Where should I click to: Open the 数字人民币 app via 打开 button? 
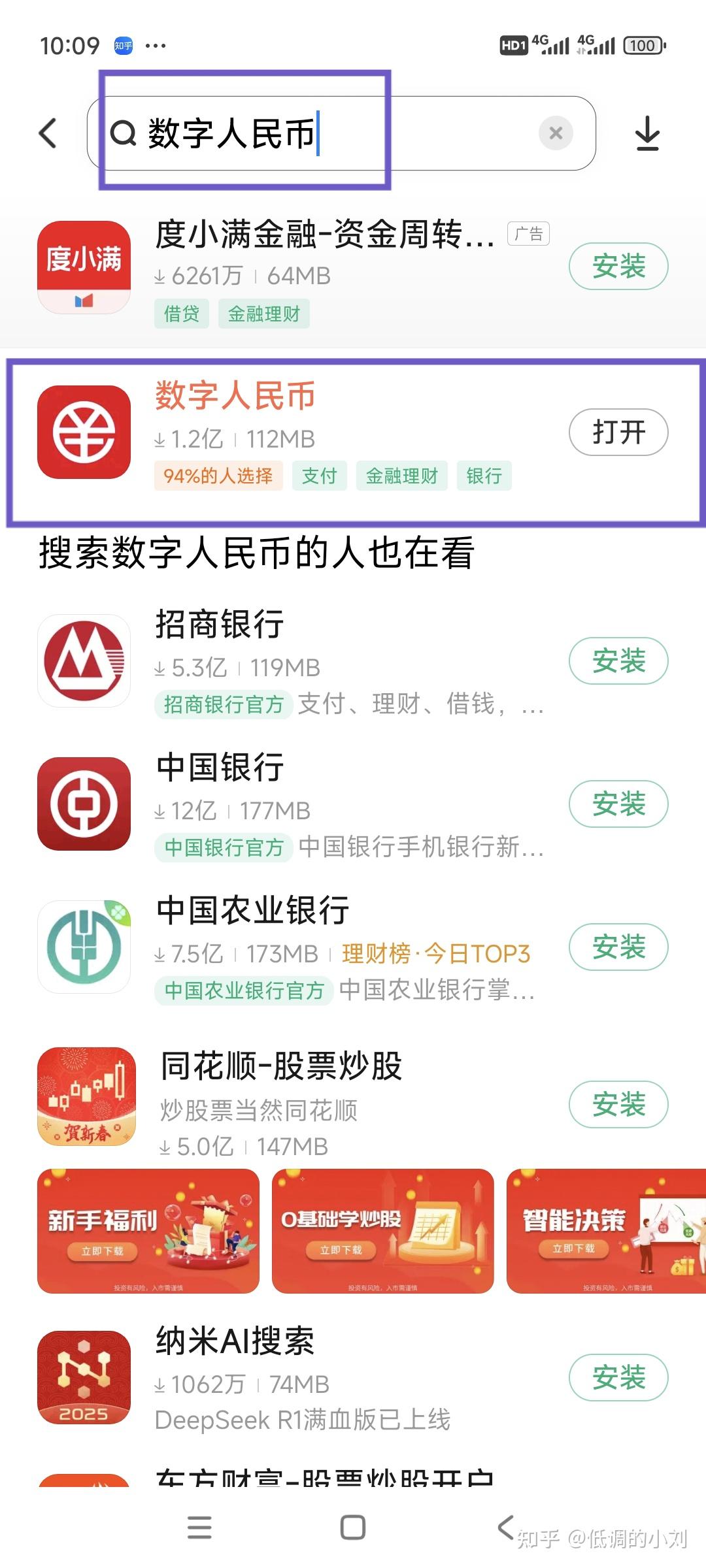coord(619,431)
